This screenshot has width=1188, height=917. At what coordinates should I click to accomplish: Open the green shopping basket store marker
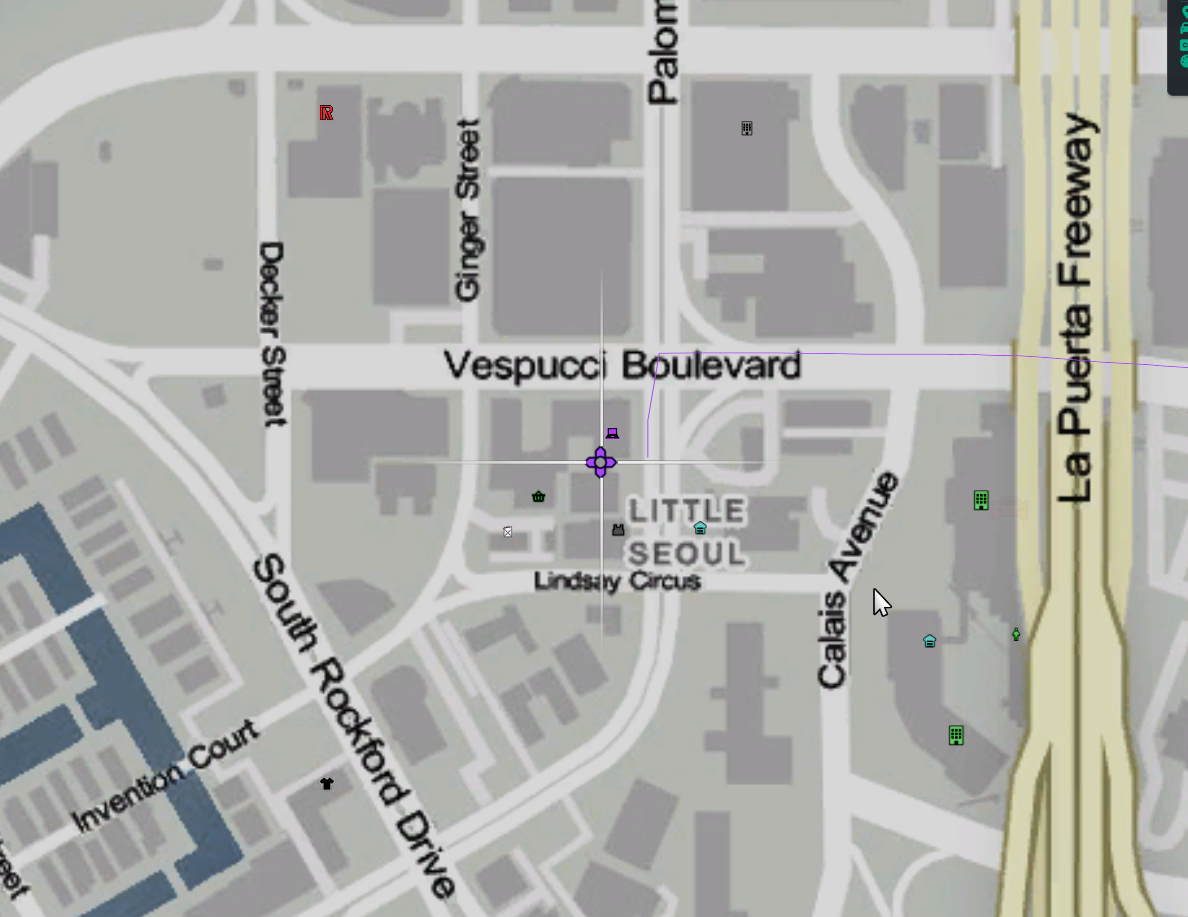539,496
